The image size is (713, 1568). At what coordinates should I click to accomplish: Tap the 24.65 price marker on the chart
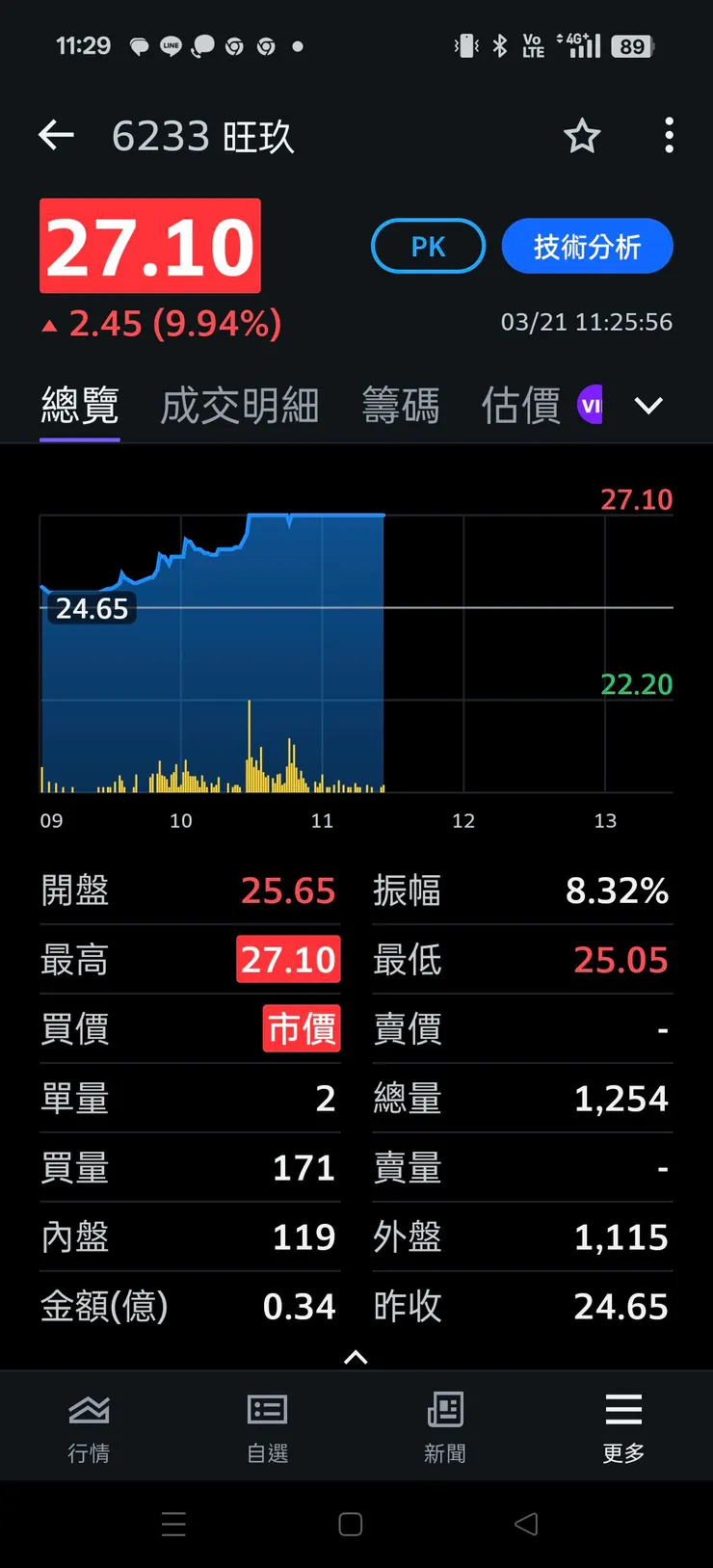pyautogui.click(x=92, y=608)
